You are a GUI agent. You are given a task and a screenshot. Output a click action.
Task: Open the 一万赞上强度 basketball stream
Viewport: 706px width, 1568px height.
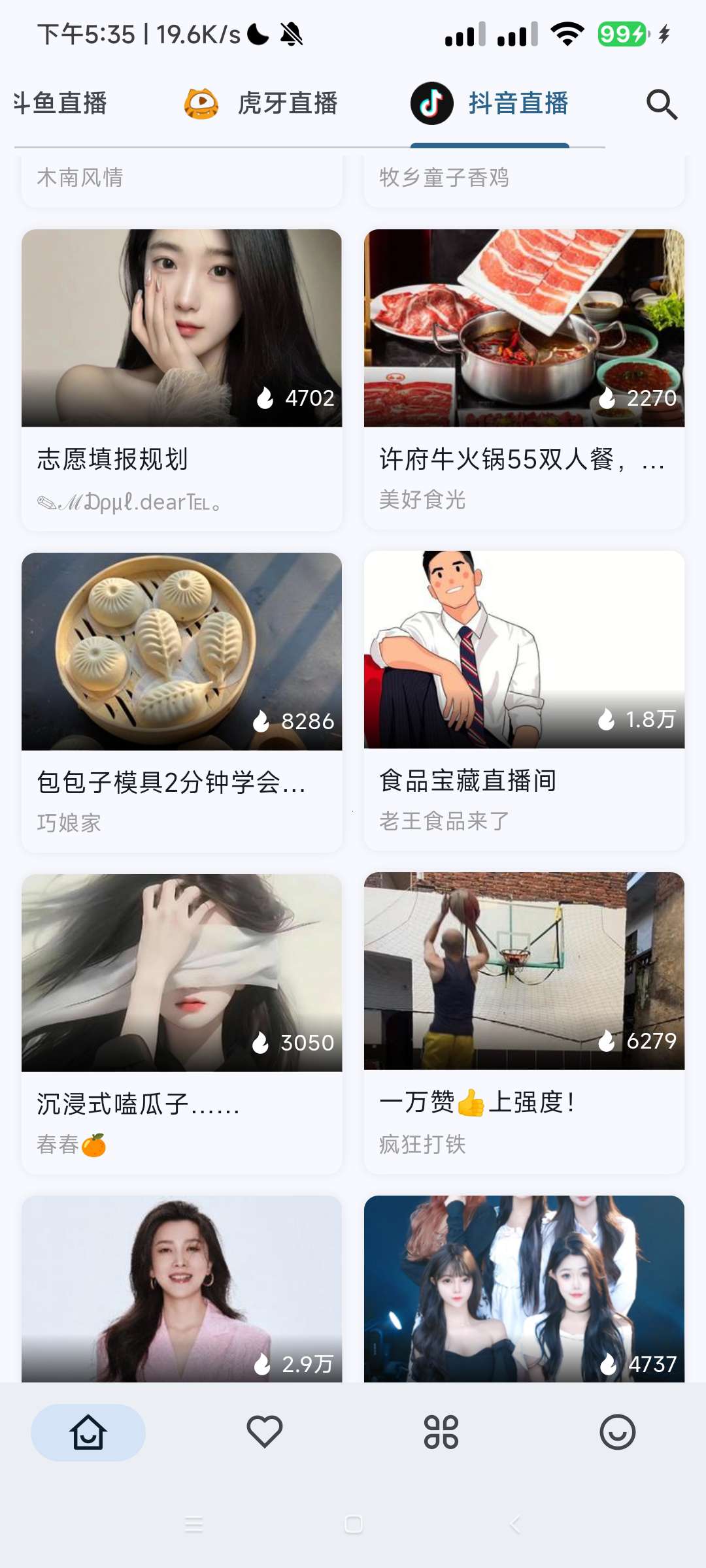point(524,1022)
